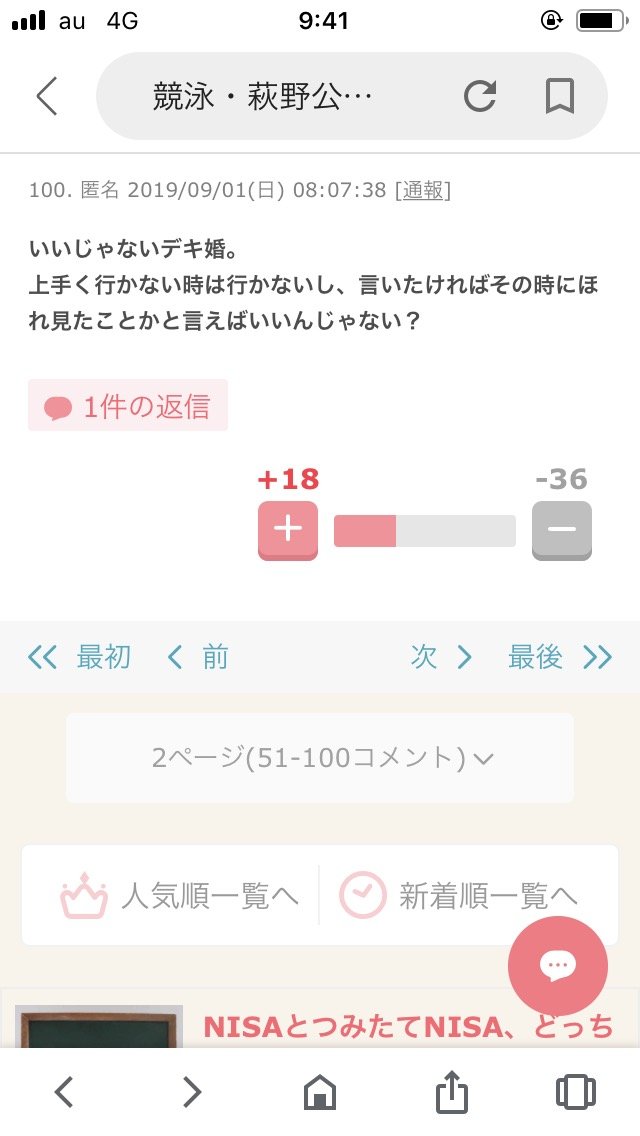Go to 前 page
This screenshot has height=1136, width=640.
point(197,657)
